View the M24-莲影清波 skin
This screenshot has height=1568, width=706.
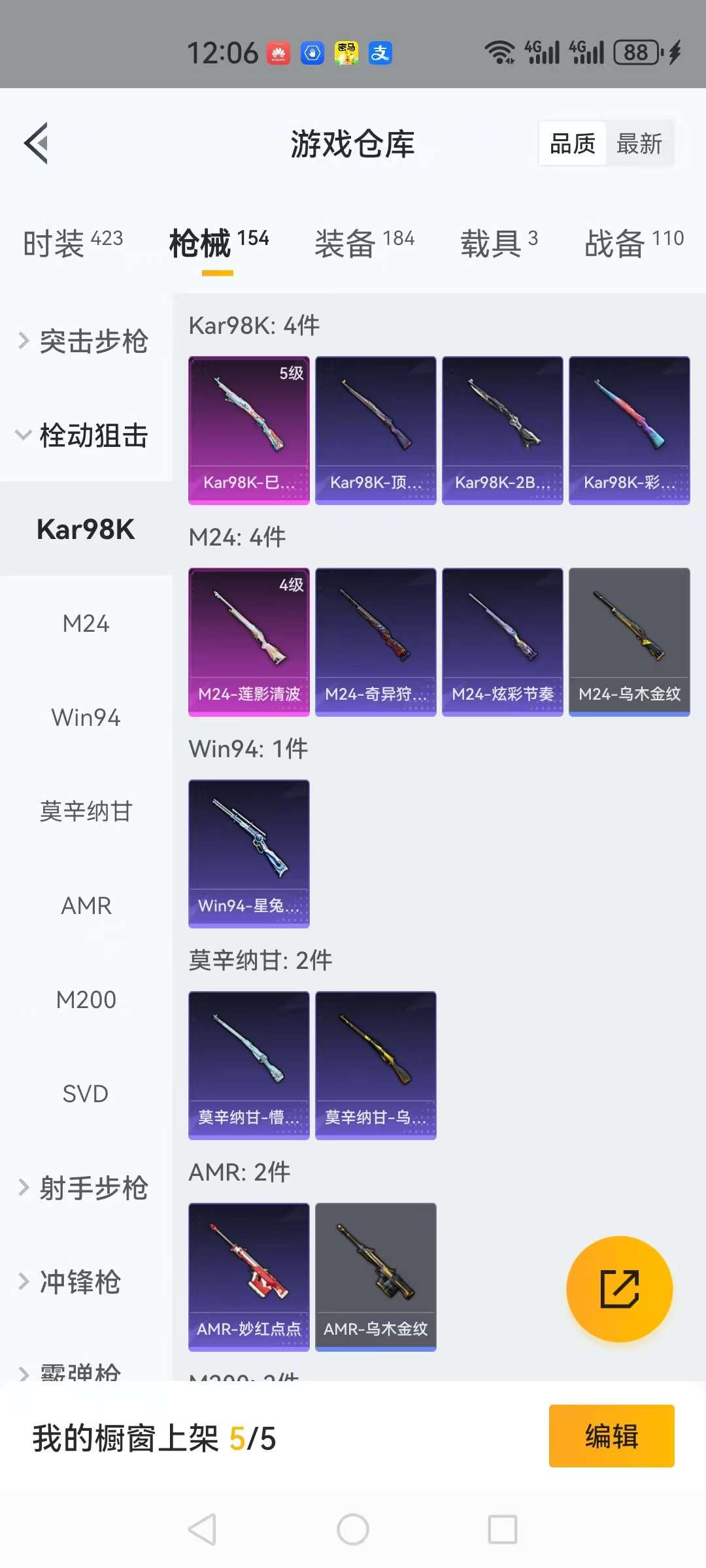pos(248,642)
